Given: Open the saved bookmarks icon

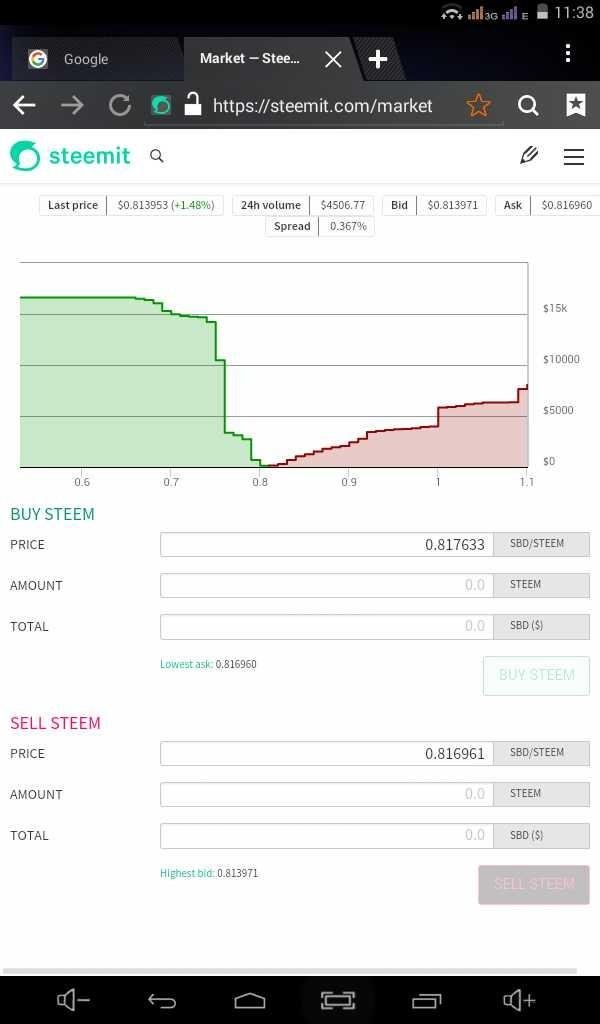Looking at the screenshot, I should coord(575,104).
